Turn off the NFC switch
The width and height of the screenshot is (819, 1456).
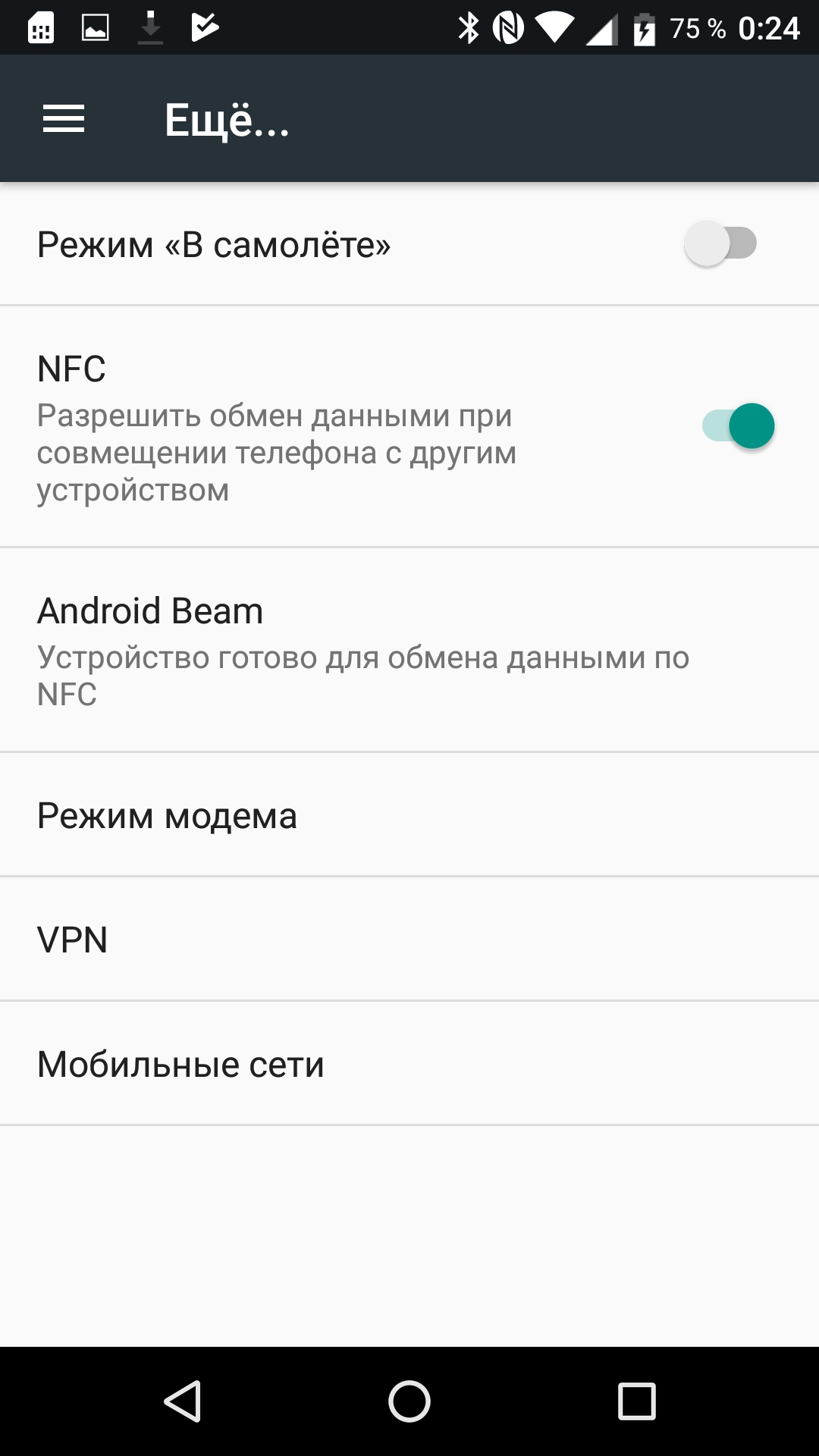(739, 426)
